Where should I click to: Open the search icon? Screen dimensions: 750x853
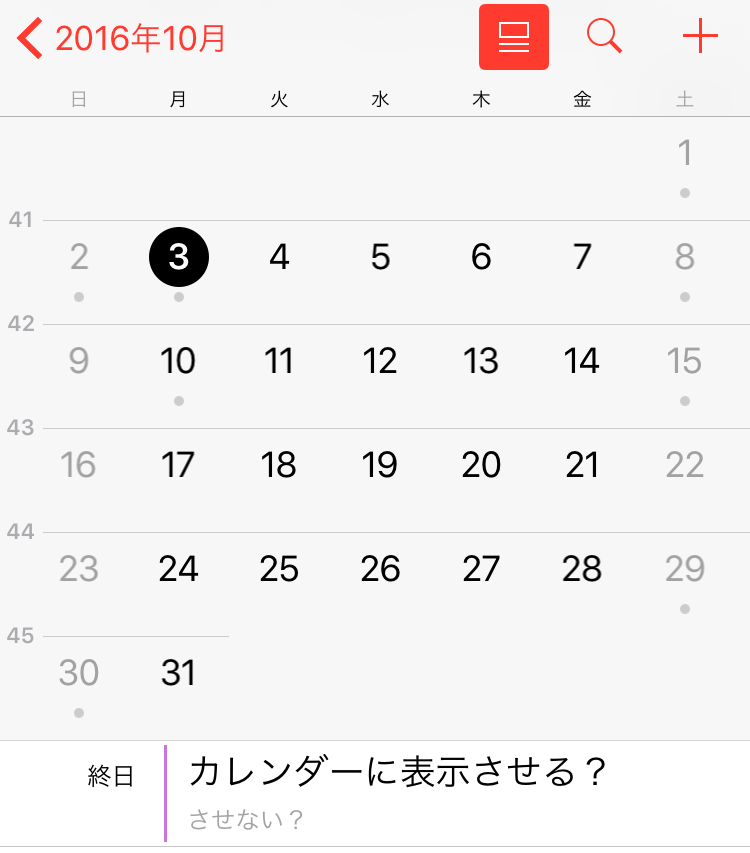tap(603, 36)
